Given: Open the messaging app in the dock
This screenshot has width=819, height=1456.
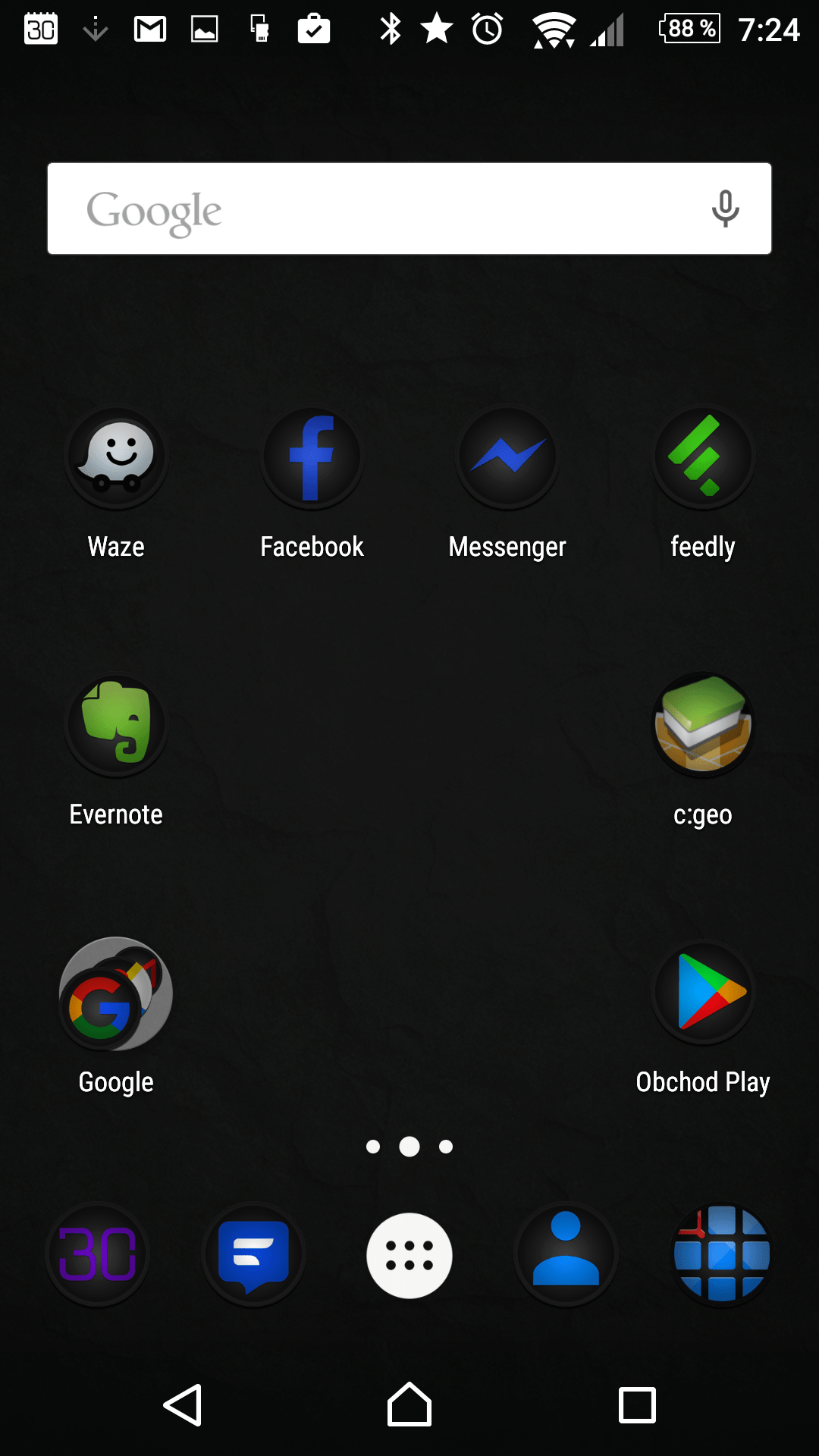Looking at the screenshot, I should (254, 1255).
